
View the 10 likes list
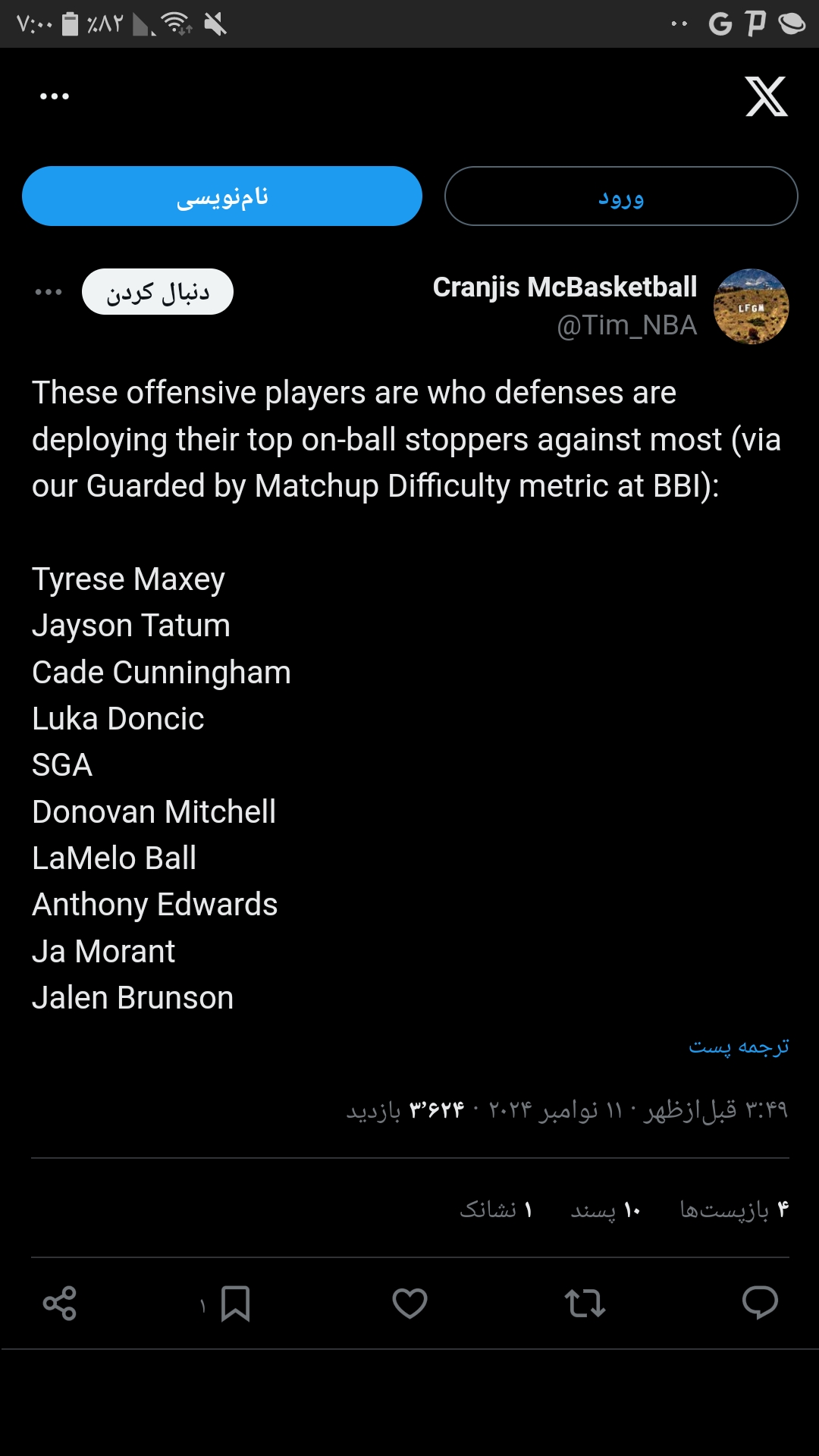[606, 1209]
